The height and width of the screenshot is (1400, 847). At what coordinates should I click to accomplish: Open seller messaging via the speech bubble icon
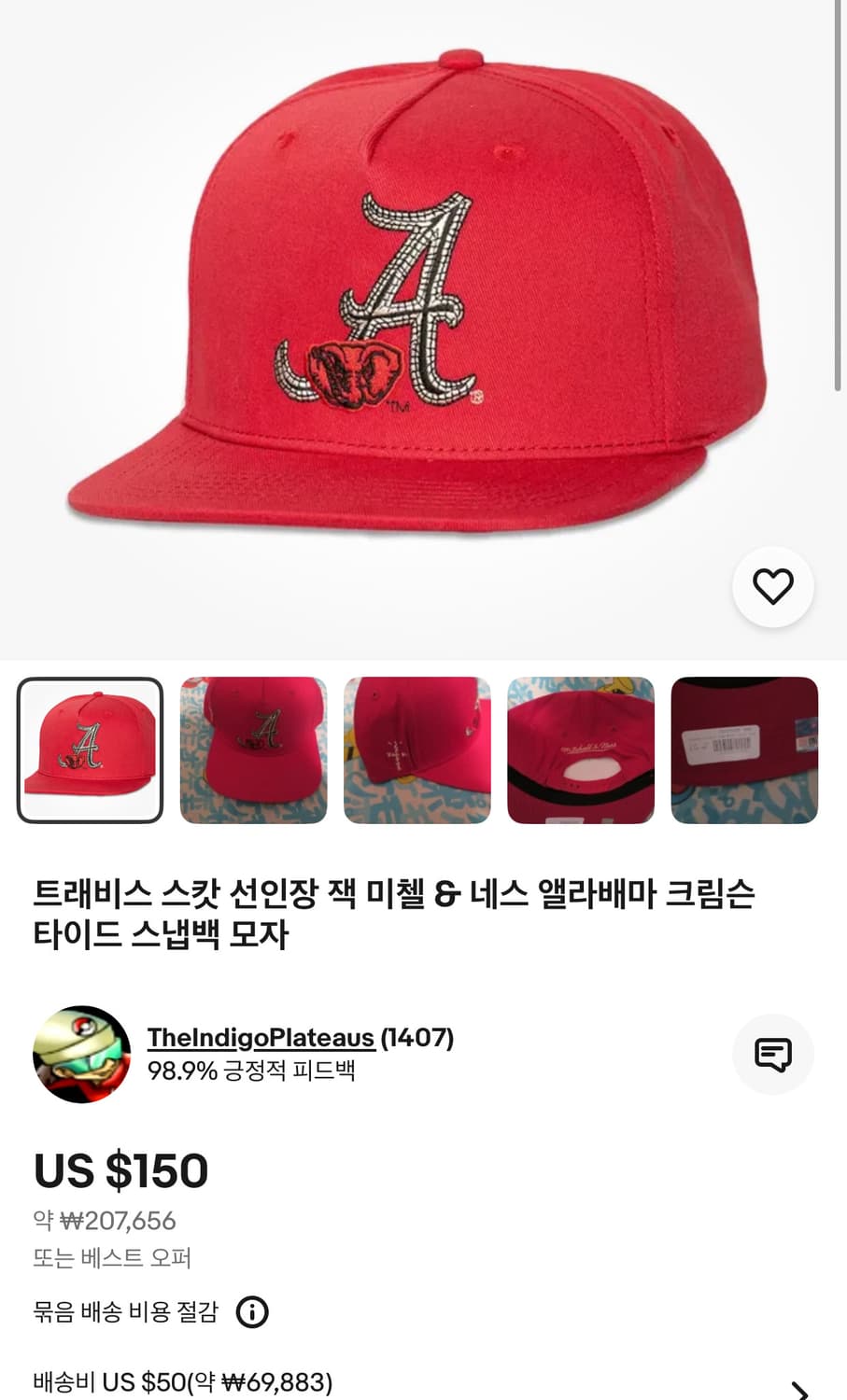tap(773, 1054)
